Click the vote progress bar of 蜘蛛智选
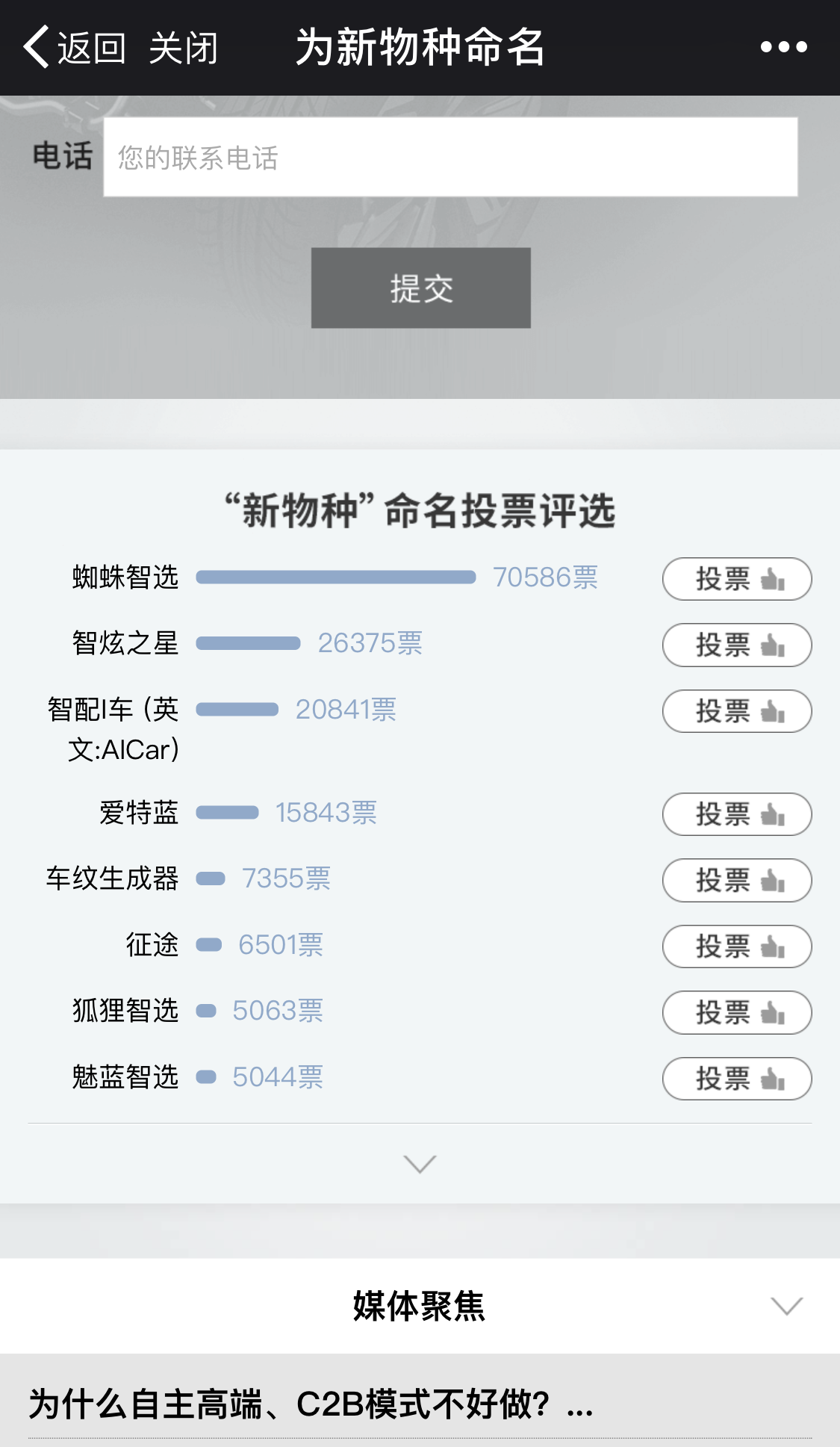 pyautogui.click(x=336, y=577)
